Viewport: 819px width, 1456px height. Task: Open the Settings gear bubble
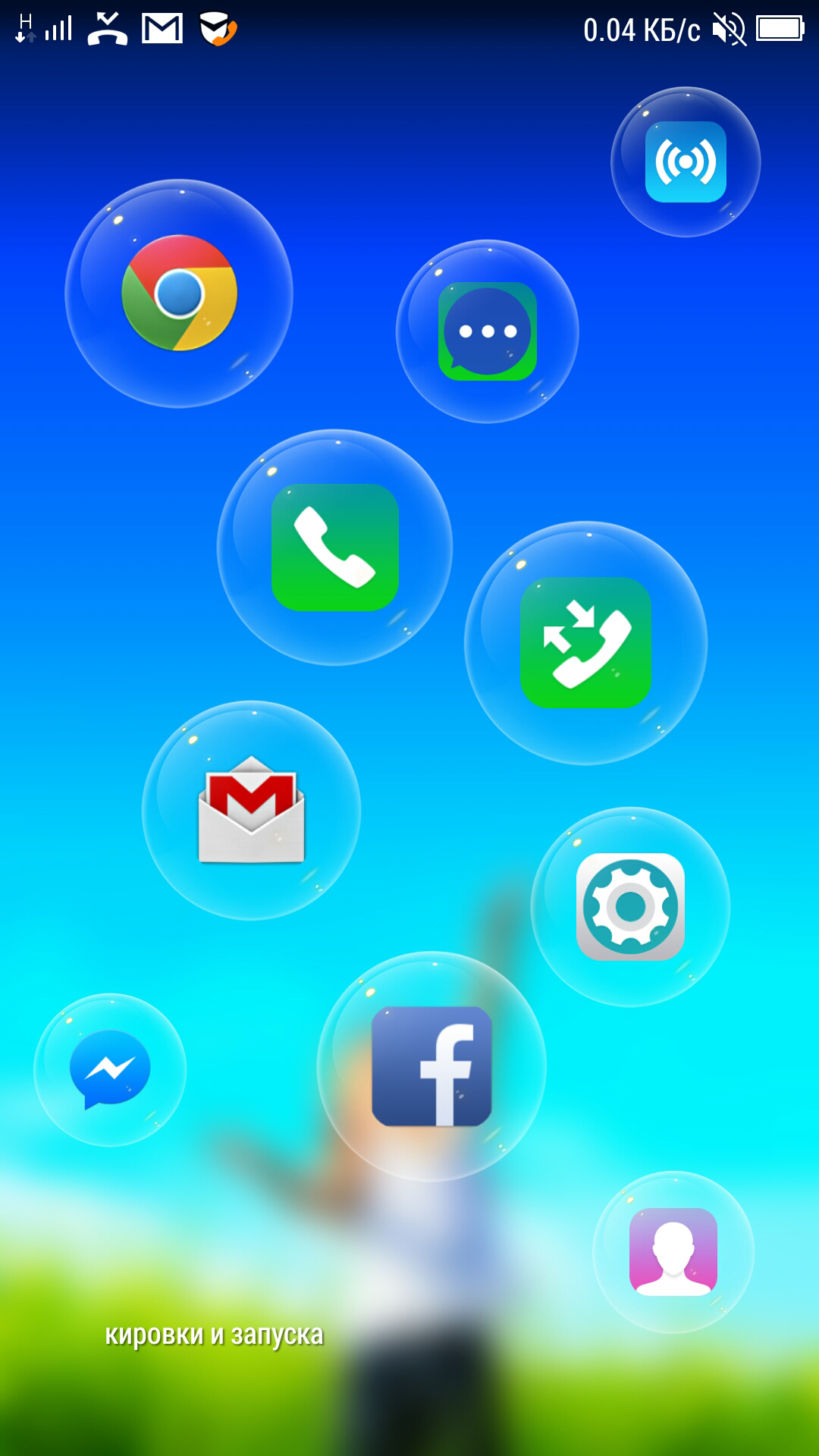coord(630,907)
